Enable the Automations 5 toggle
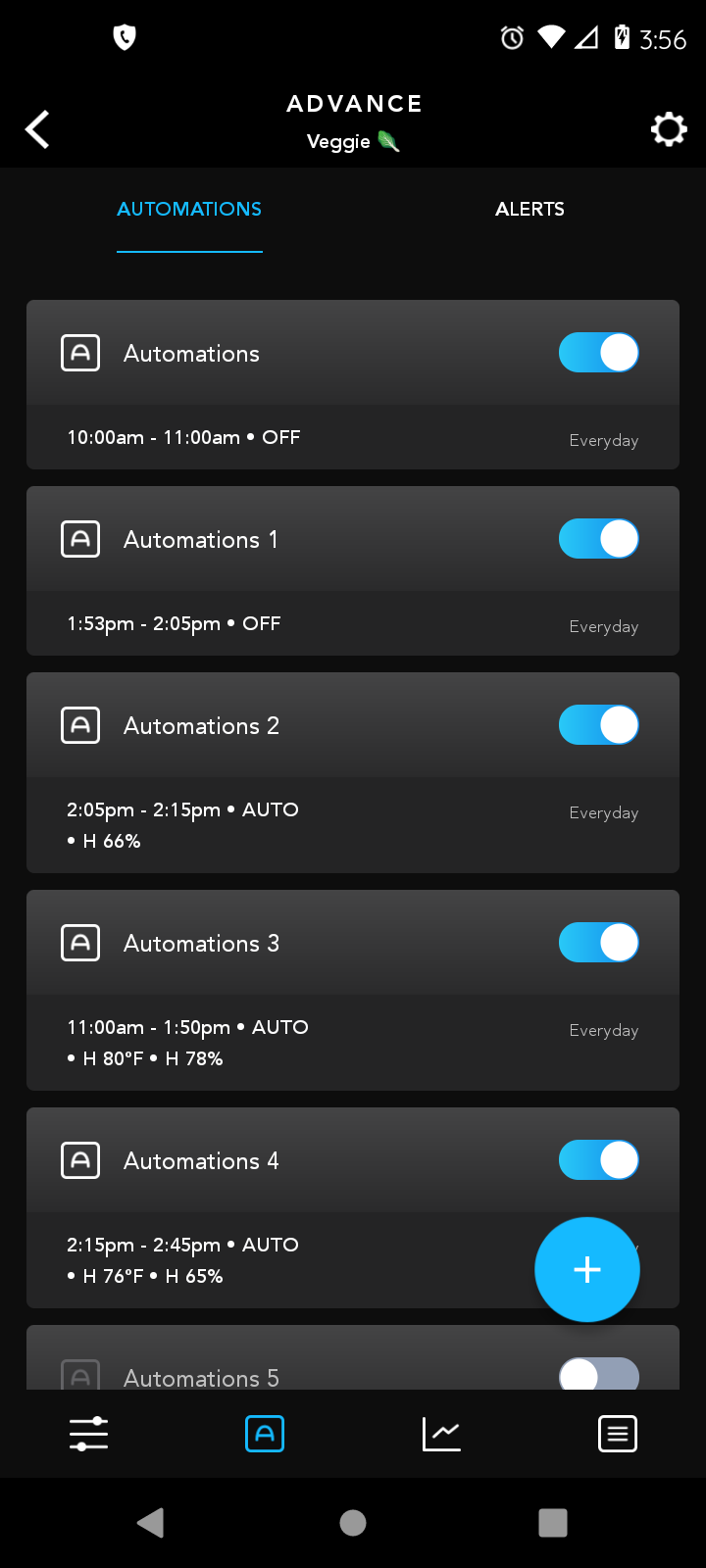 tap(598, 1374)
